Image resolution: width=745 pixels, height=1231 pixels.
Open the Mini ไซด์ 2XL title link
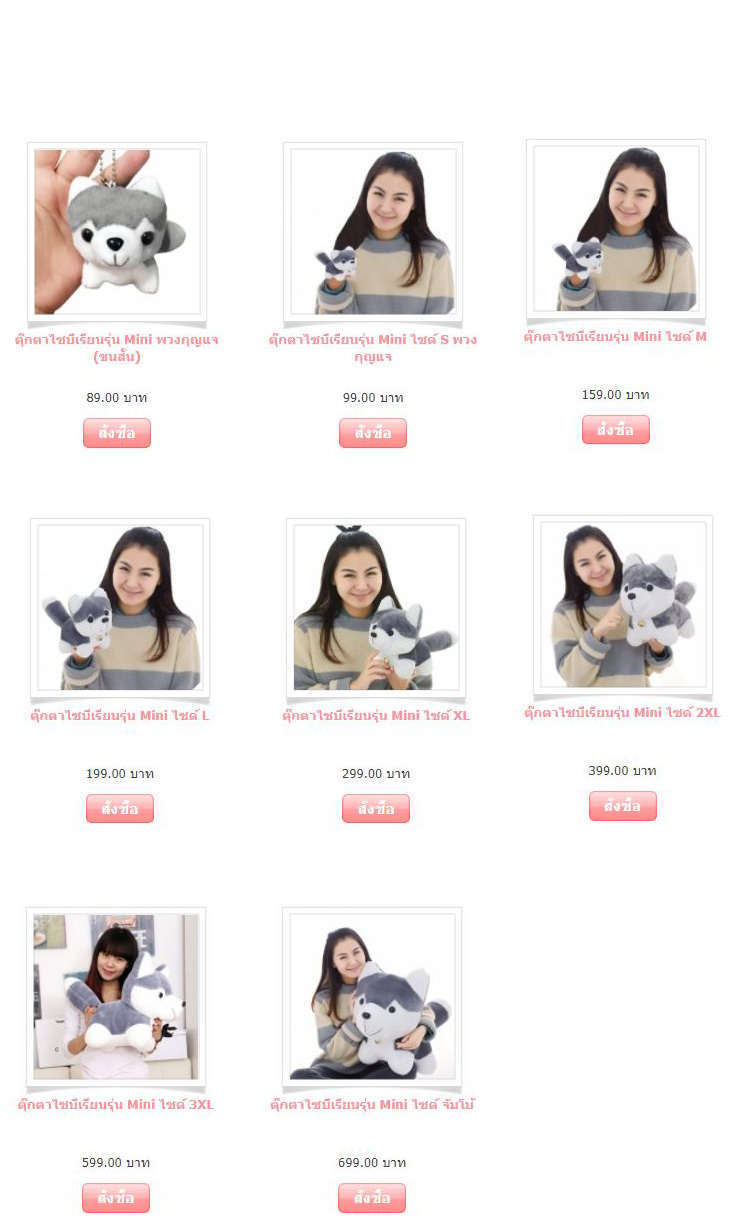coord(623,713)
